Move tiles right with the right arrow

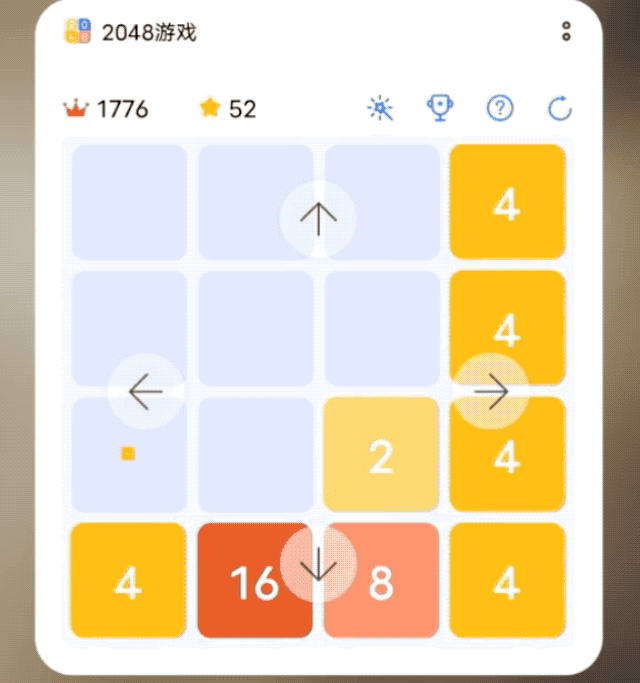point(491,391)
